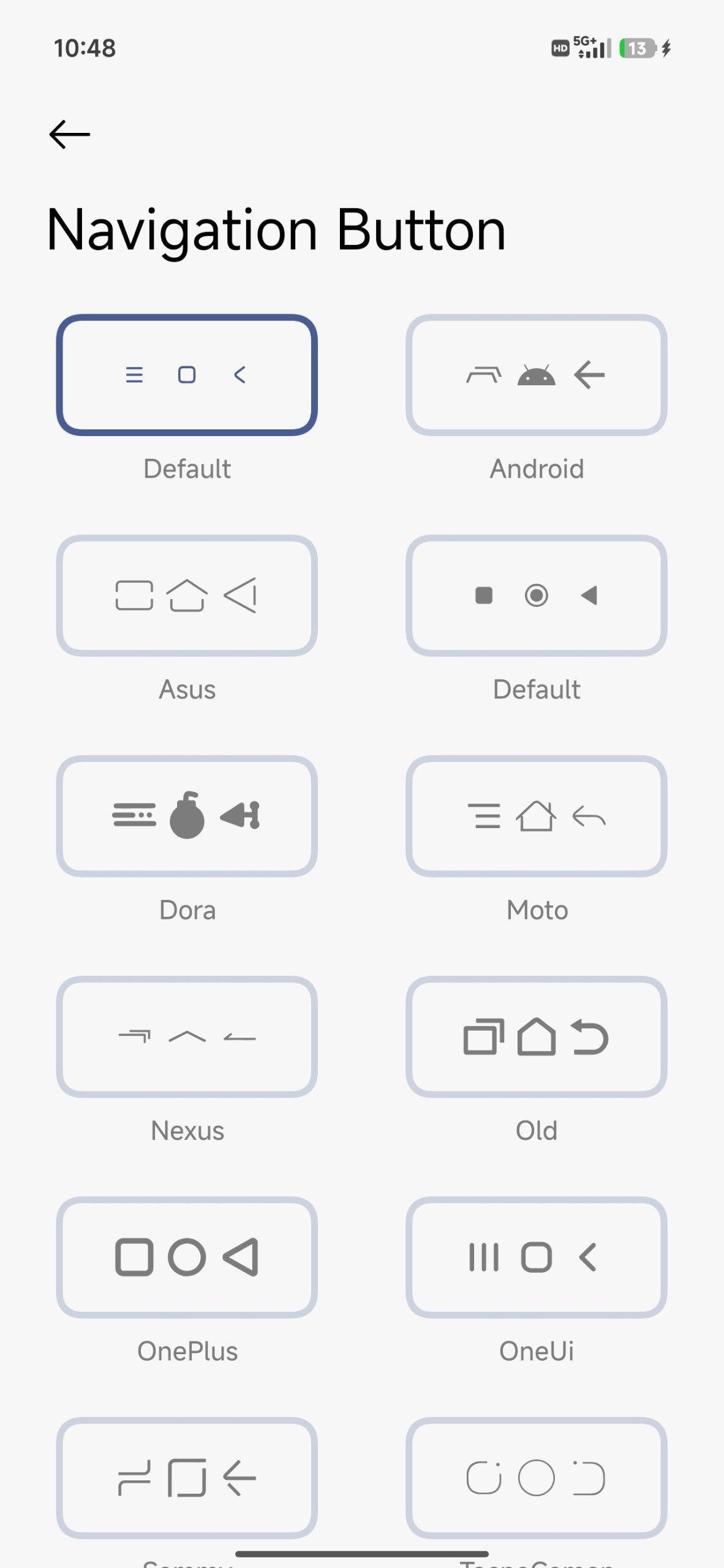Select the highlighted Default style with menu icon

tap(187, 375)
